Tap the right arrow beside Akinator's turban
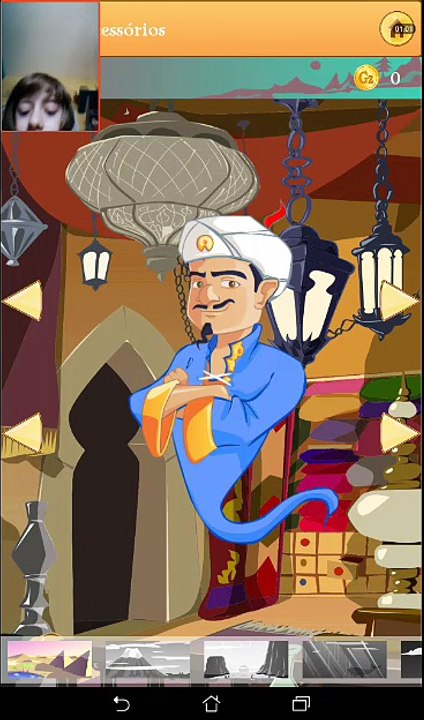Viewport: 424px width, 720px height. click(x=399, y=301)
